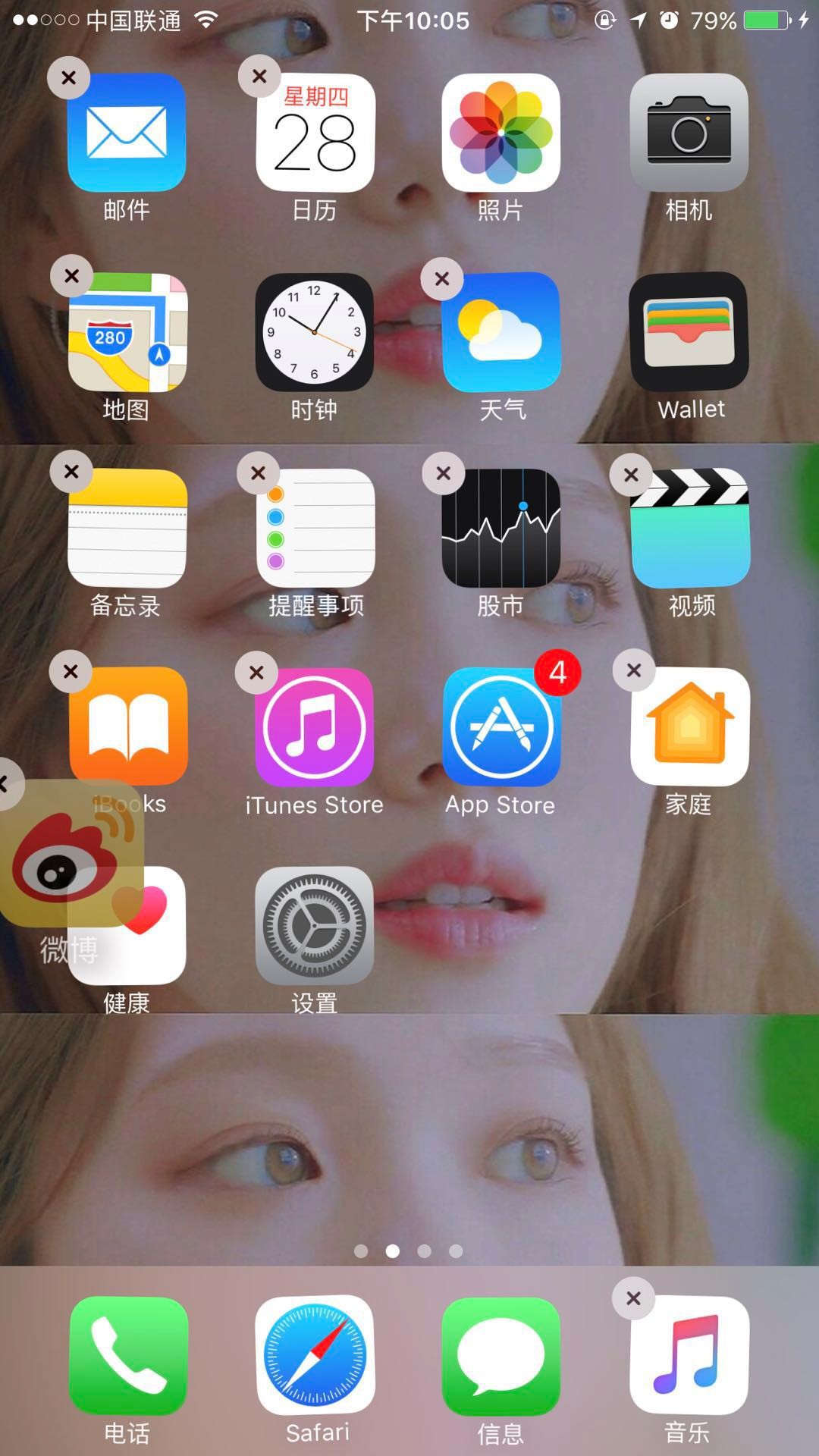The height and width of the screenshot is (1456, 819).
Task: Tap the 提醒事项 (Reminders) app icon
Action: (314, 529)
